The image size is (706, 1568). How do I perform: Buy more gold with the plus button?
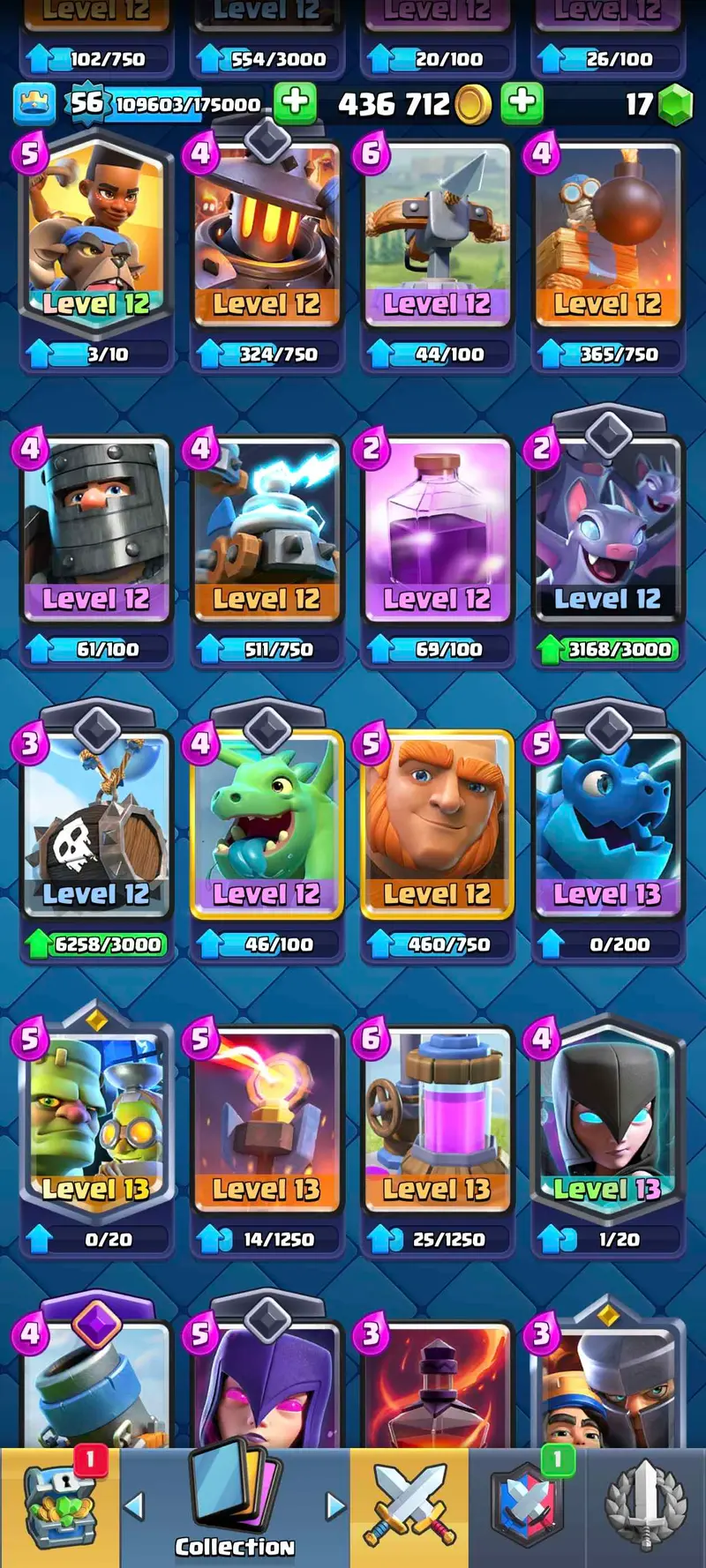pyautogui.click(x=522, y=103)
